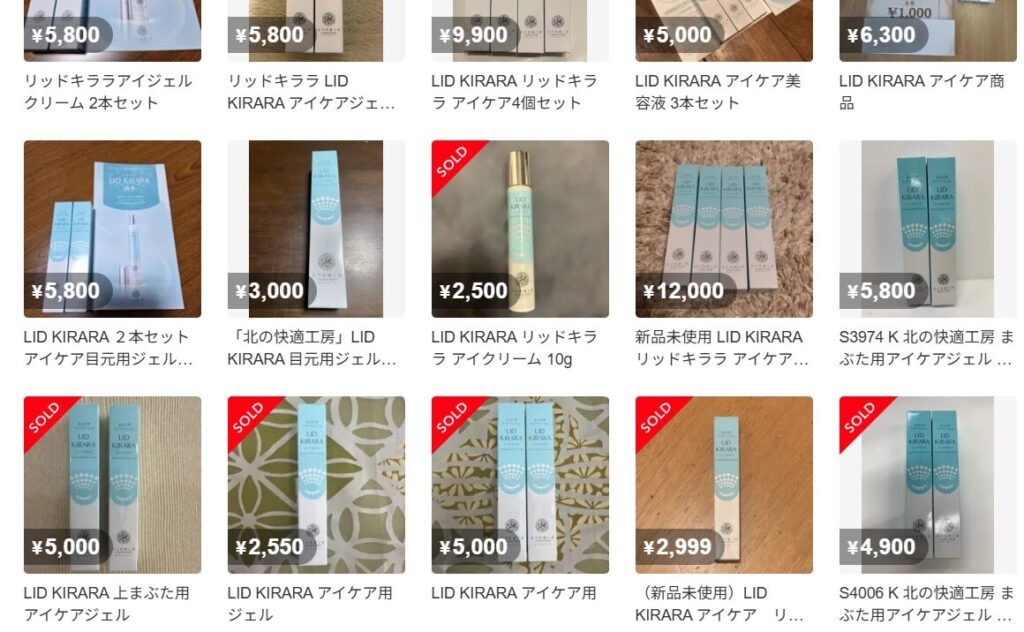
Task: Open the S3974 K 北の快適工房 listing
Action: pyautogui.click(x=928, y=229)
